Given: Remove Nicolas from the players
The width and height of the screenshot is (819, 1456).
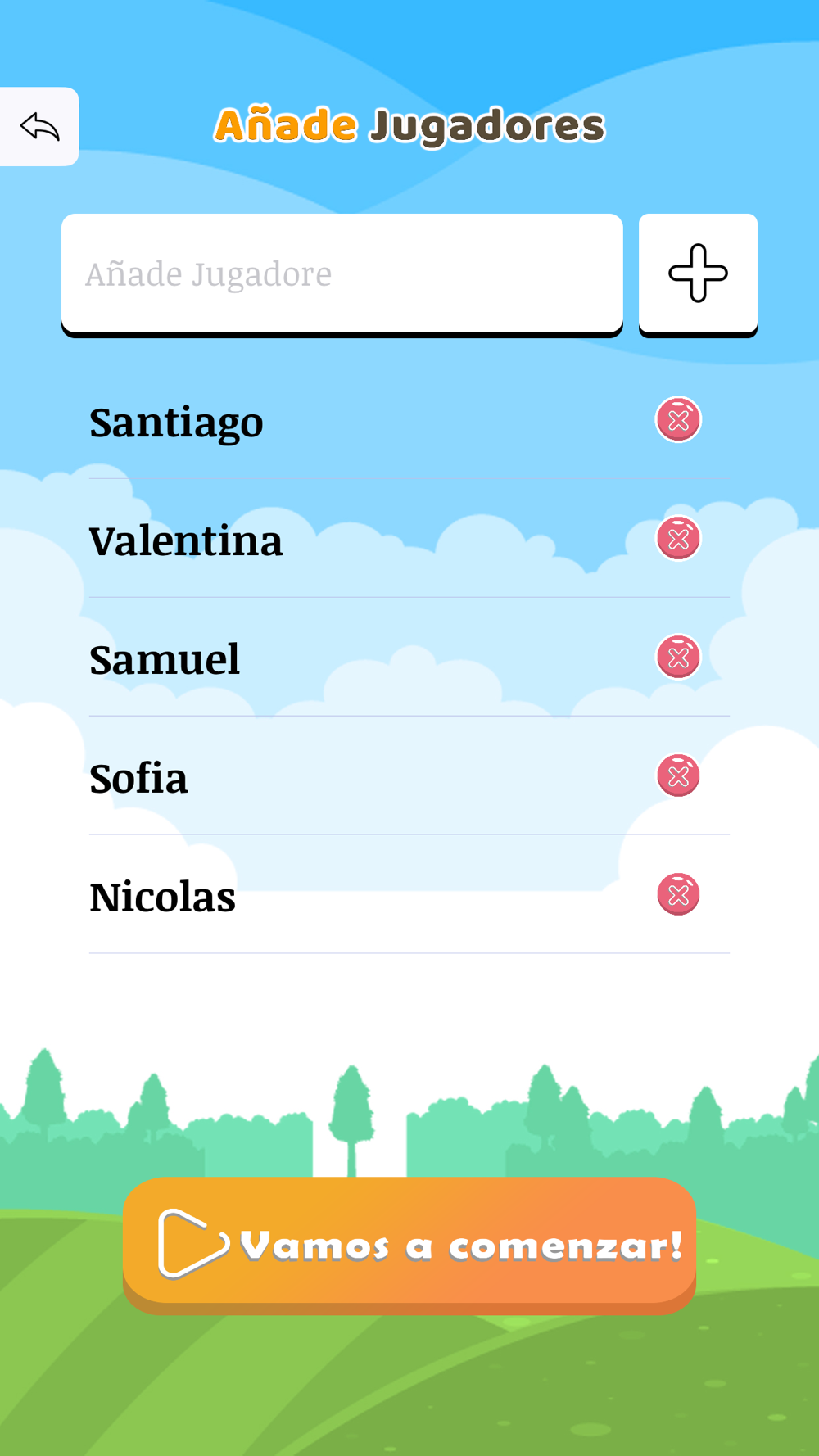Looking at the screenshot, I should click(678, 894).
